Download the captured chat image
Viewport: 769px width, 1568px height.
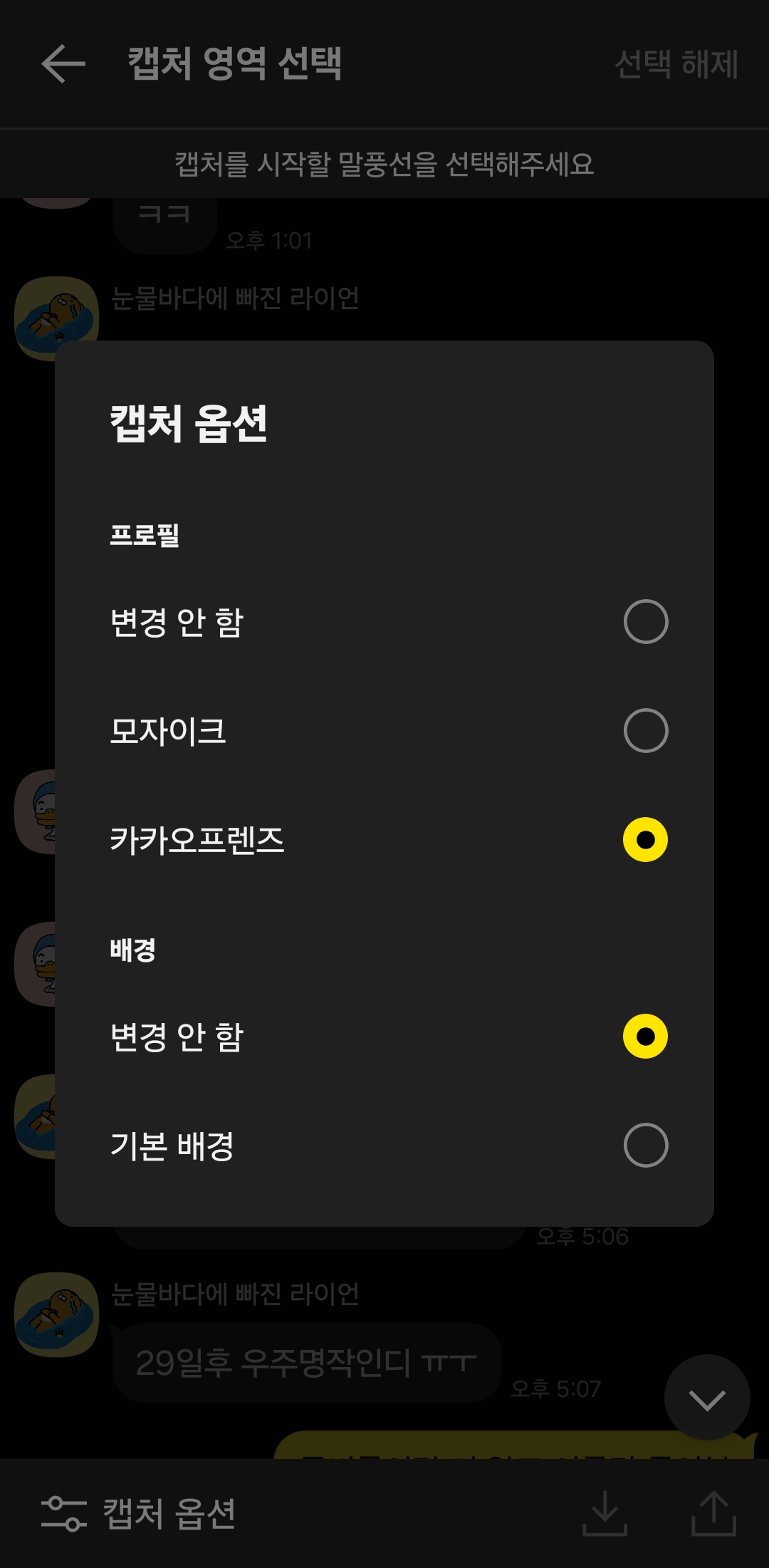point(605,1513)
